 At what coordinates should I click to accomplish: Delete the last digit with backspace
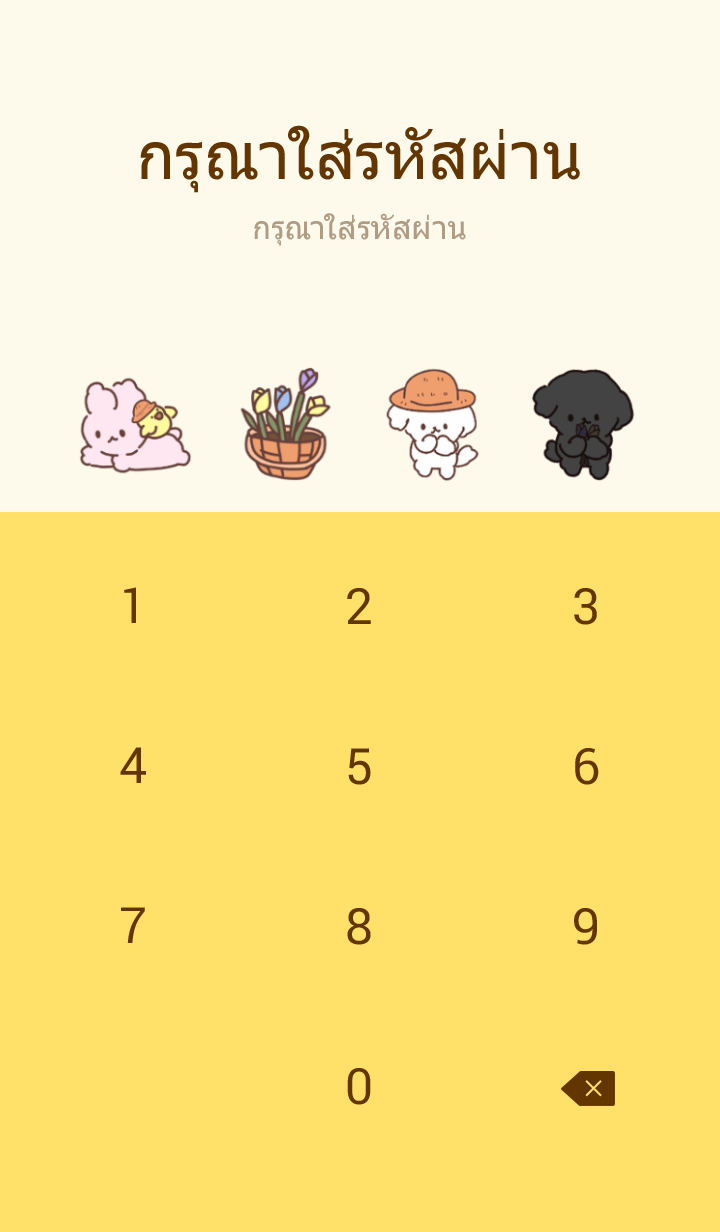(588, 1088)
